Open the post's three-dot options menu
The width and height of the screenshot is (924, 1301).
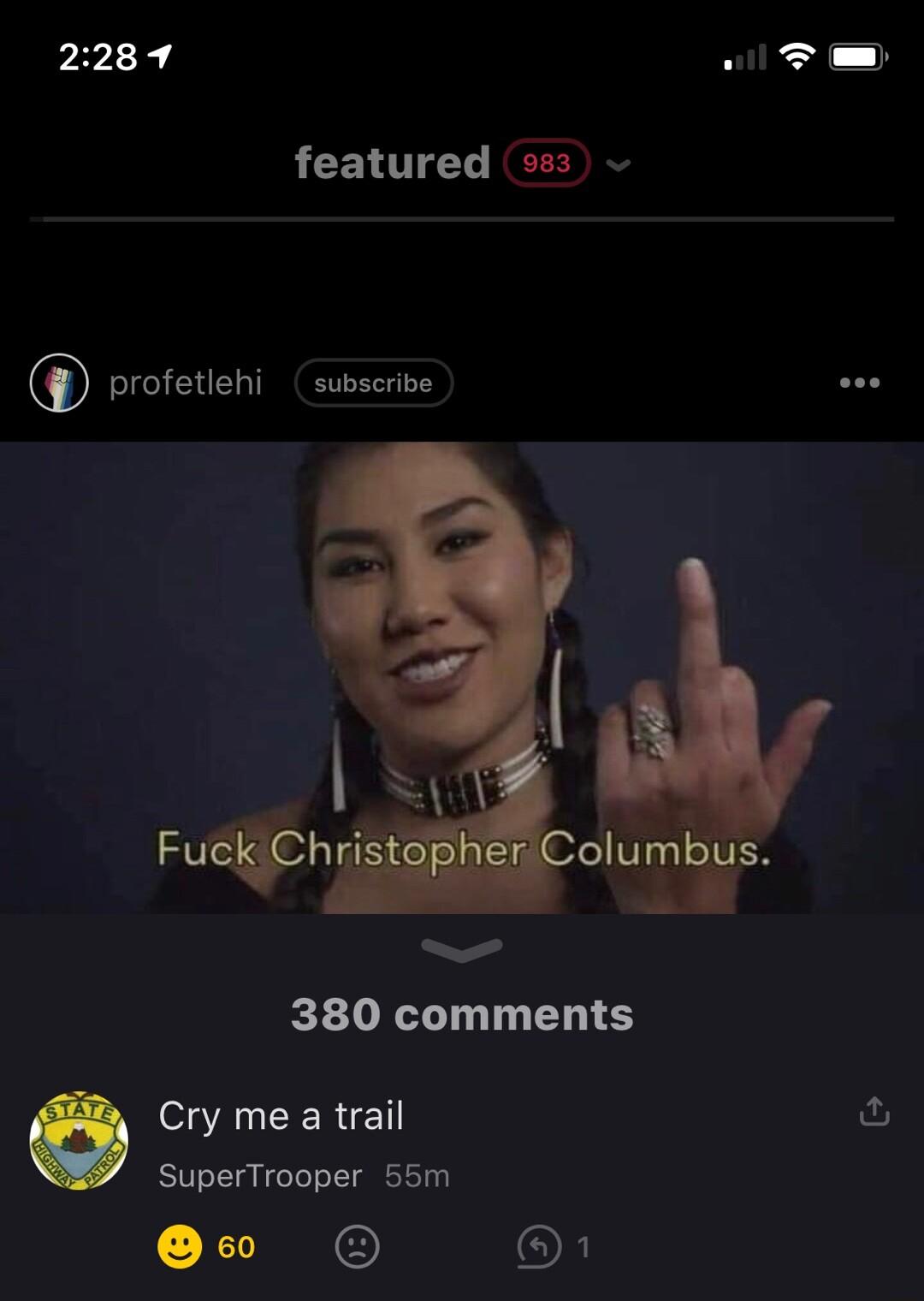coord(859,383)
